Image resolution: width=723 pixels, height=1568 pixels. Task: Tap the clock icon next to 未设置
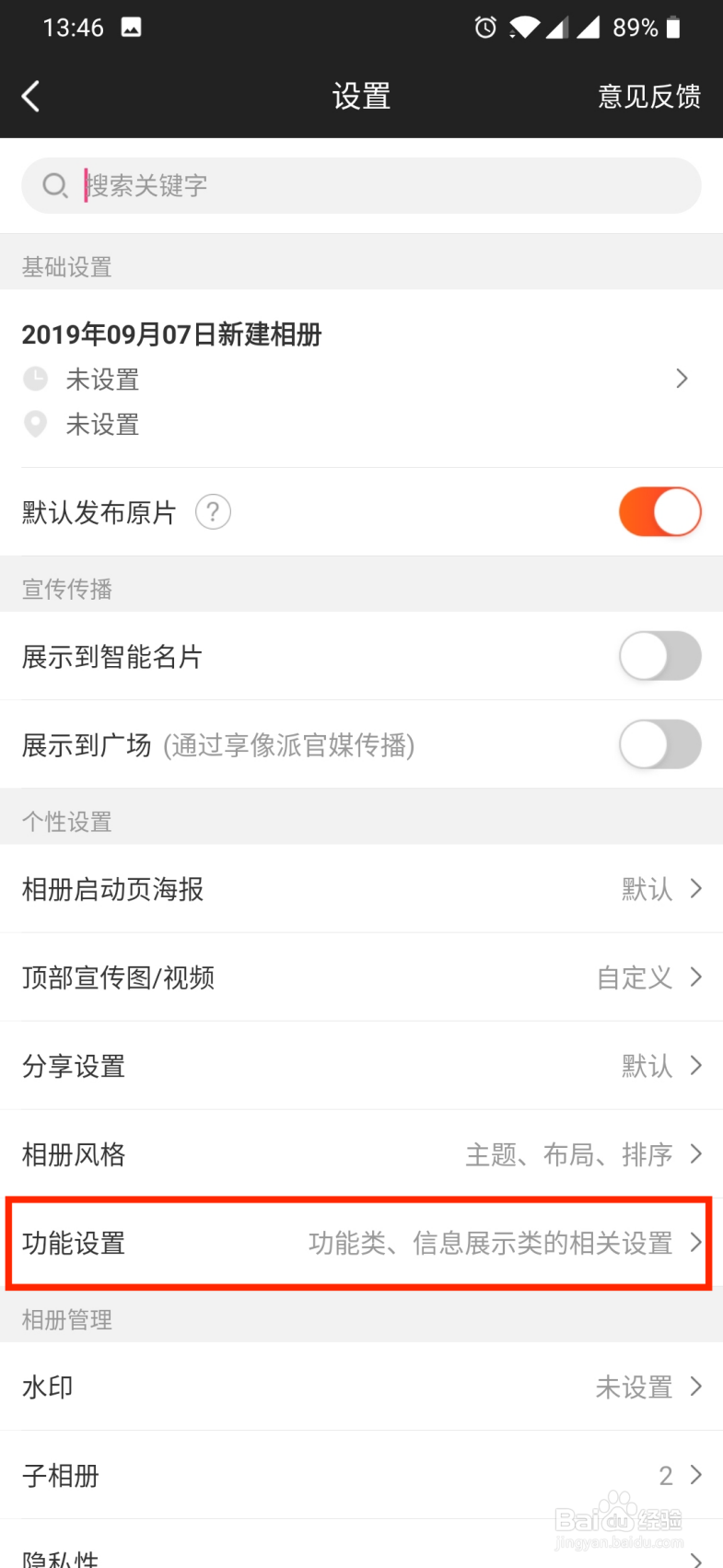(34, 380)
